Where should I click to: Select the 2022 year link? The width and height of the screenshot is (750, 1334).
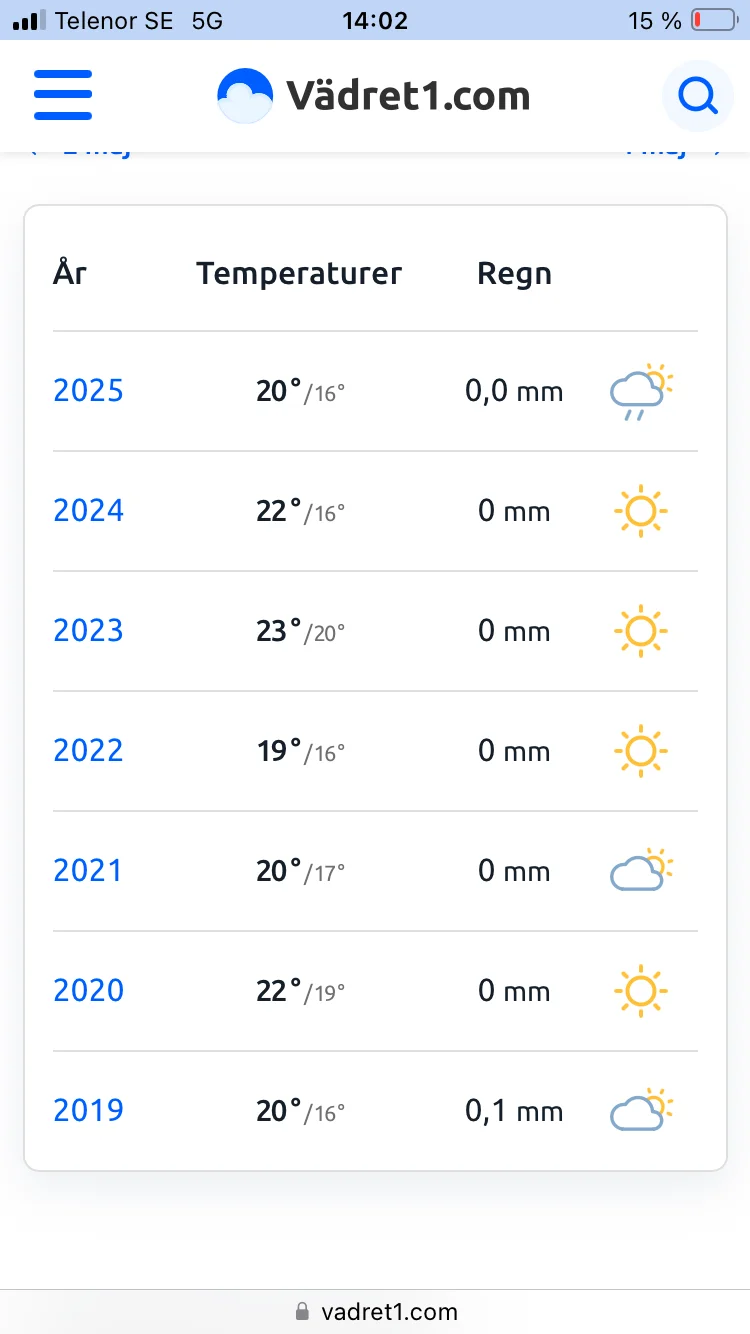tap(88, 751)
